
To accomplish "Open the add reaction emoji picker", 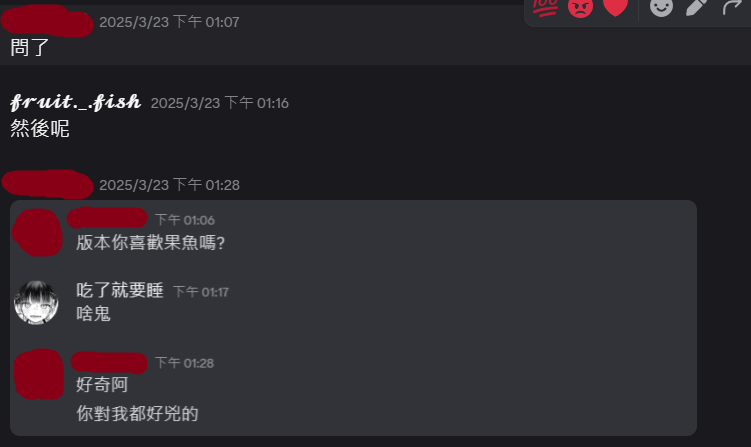I will point(662,7).
